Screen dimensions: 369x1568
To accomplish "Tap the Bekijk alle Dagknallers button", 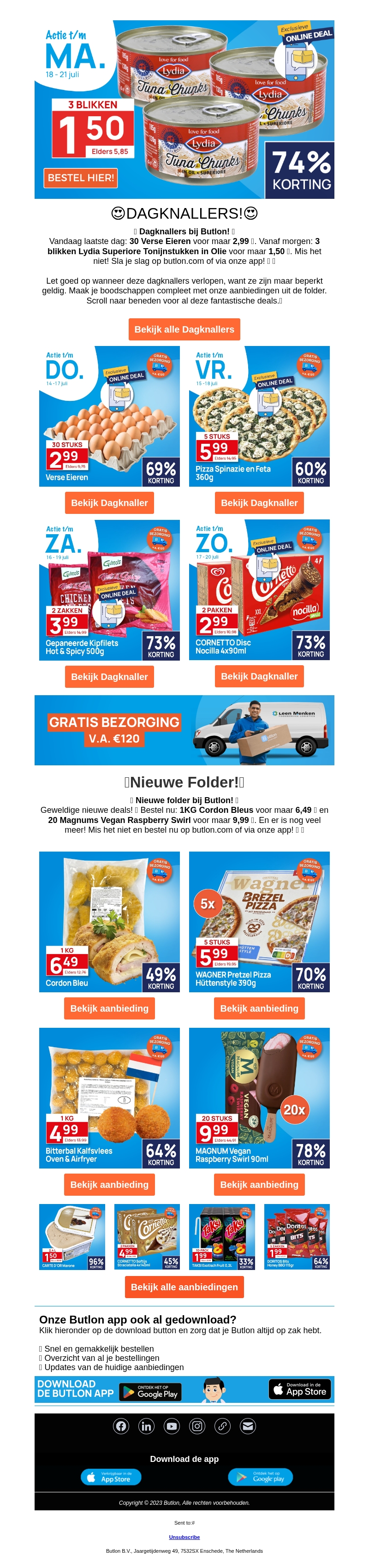I will [184, 329].
